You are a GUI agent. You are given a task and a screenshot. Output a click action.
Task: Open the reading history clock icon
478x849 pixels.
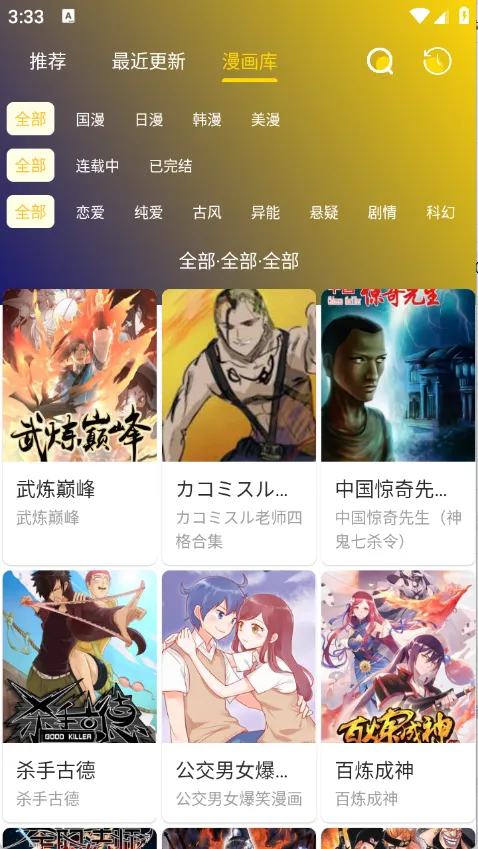tap(437, 61)
